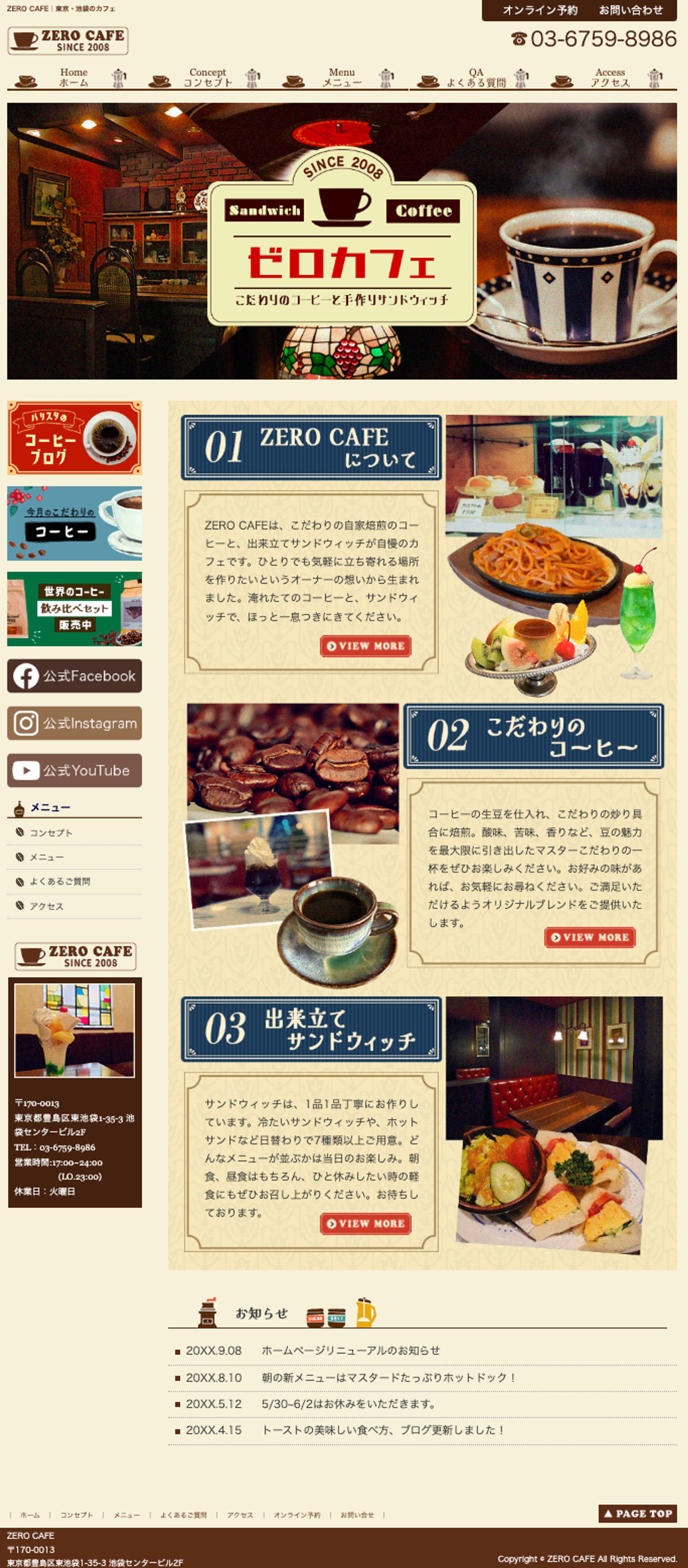Tap VIEW MORE under こだわりのコーヒー
The width and height of the screenshot is (688, 1568).
pos(589,937)
